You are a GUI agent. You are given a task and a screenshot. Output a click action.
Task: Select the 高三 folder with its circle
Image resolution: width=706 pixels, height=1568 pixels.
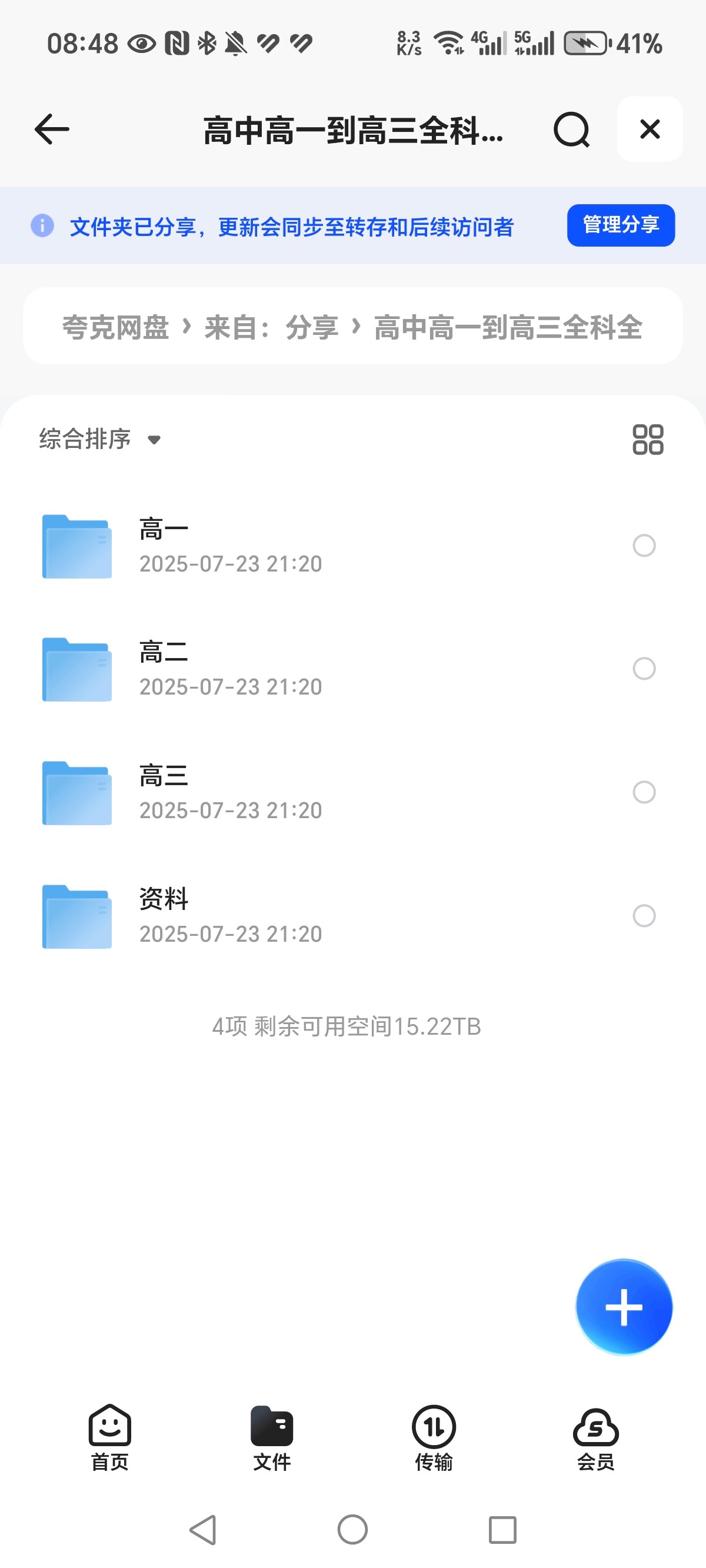click(x=643, y=792)
